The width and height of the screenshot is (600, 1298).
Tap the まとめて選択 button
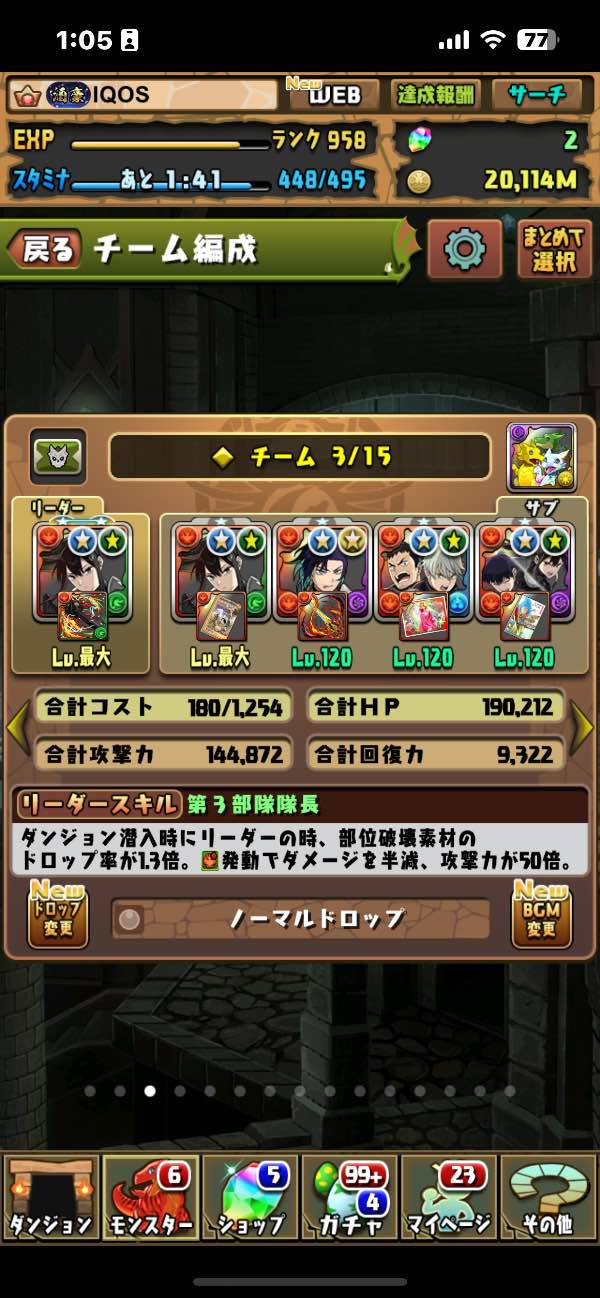pos(554,249)
